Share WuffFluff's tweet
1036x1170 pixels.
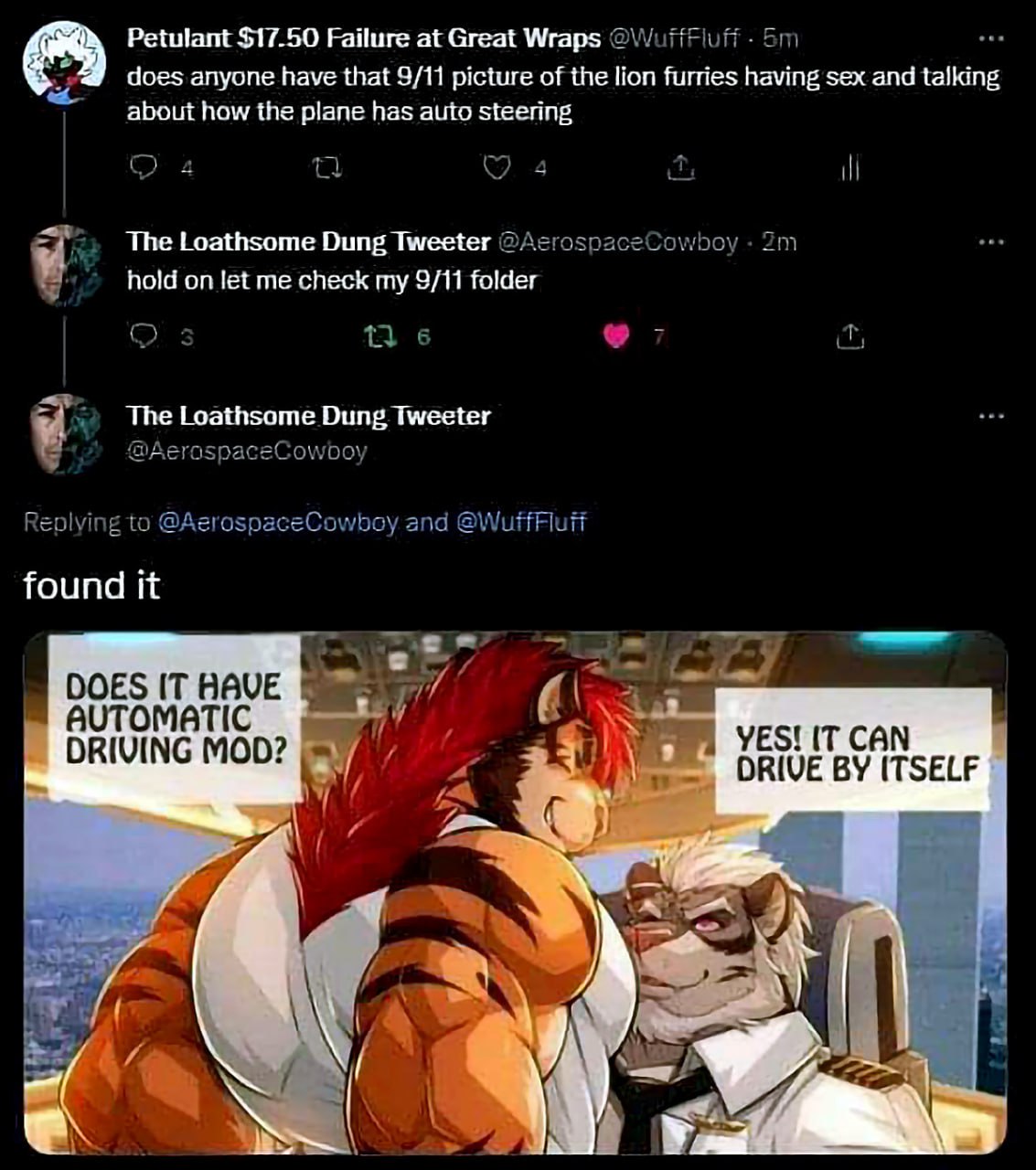[x=679, y=167]
